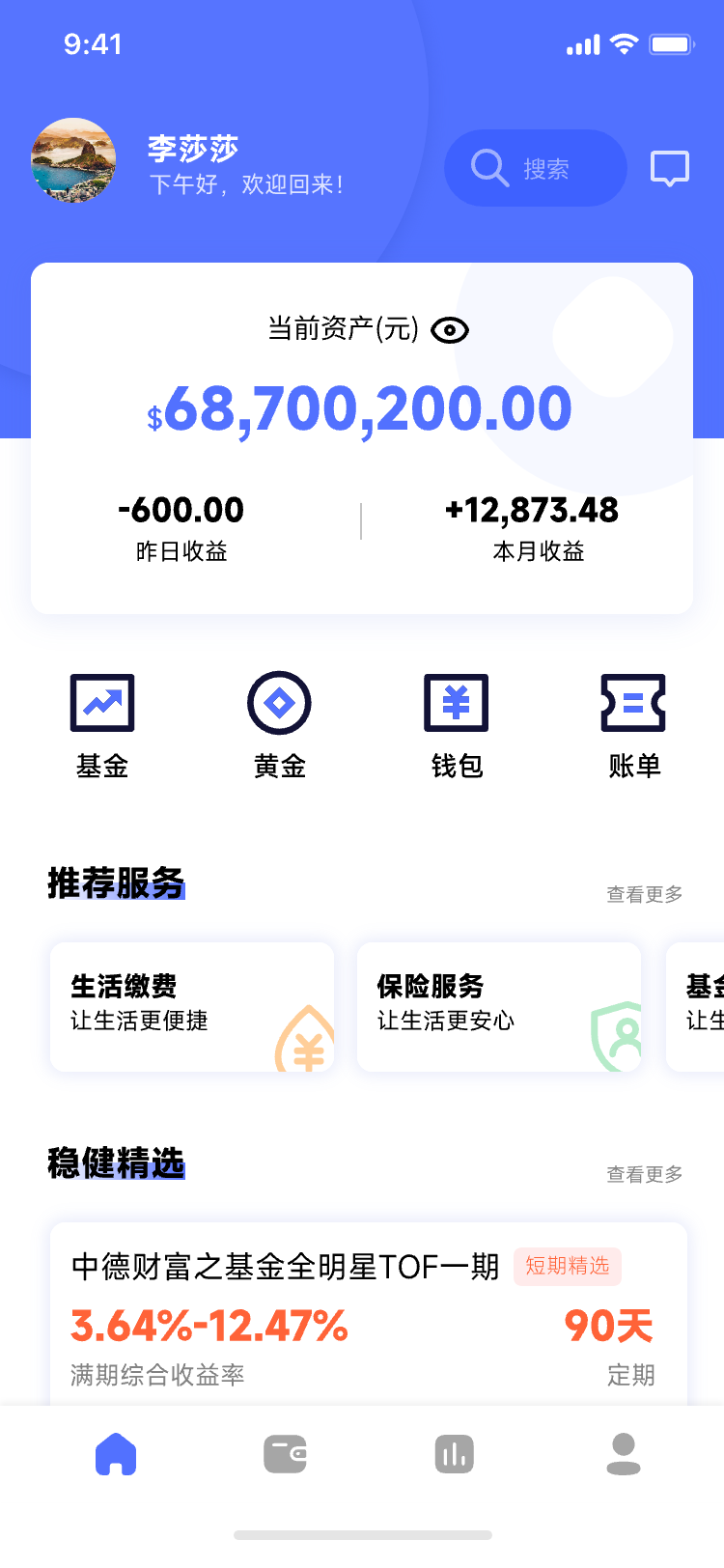Open the 基金 shortcut

pos(102,725)
